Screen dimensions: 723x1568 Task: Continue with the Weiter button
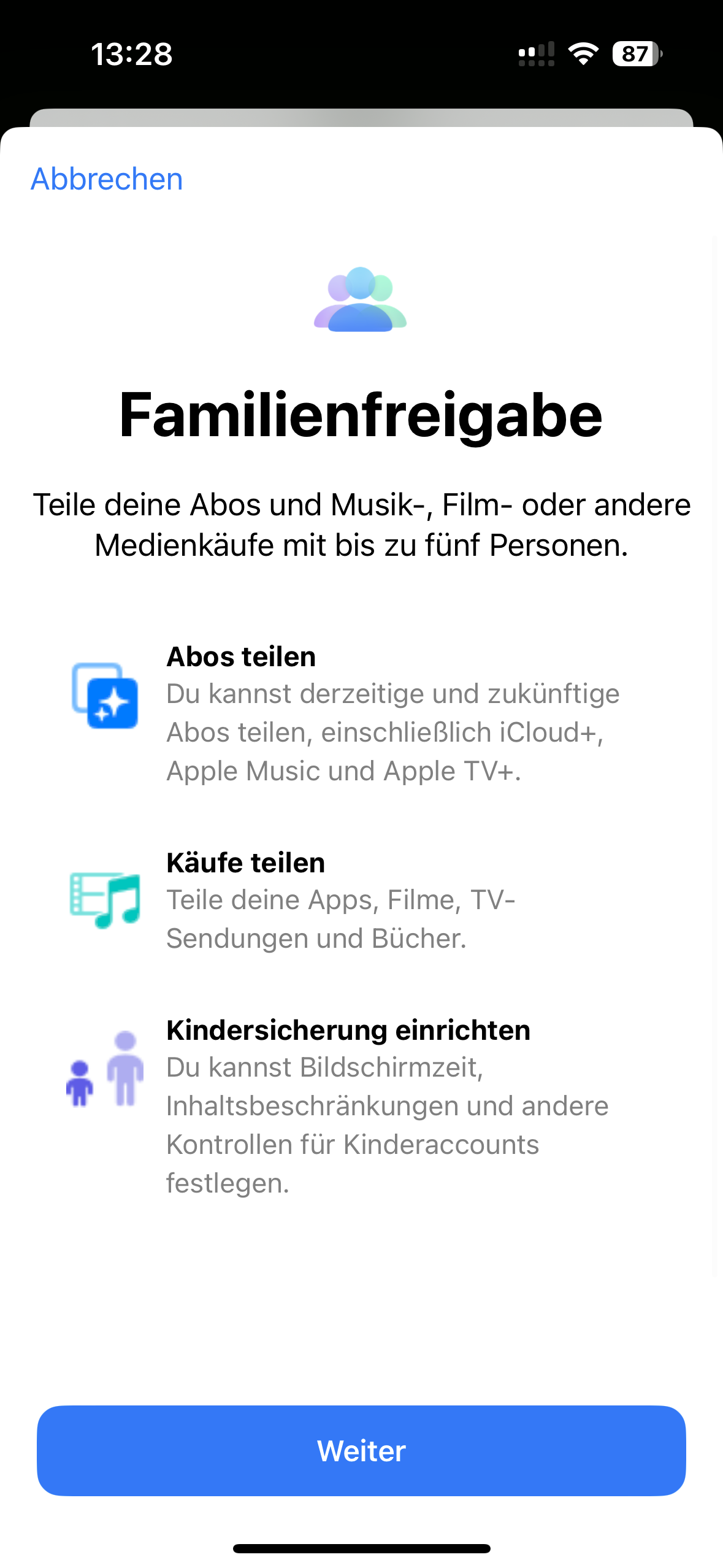(361, 1450)
